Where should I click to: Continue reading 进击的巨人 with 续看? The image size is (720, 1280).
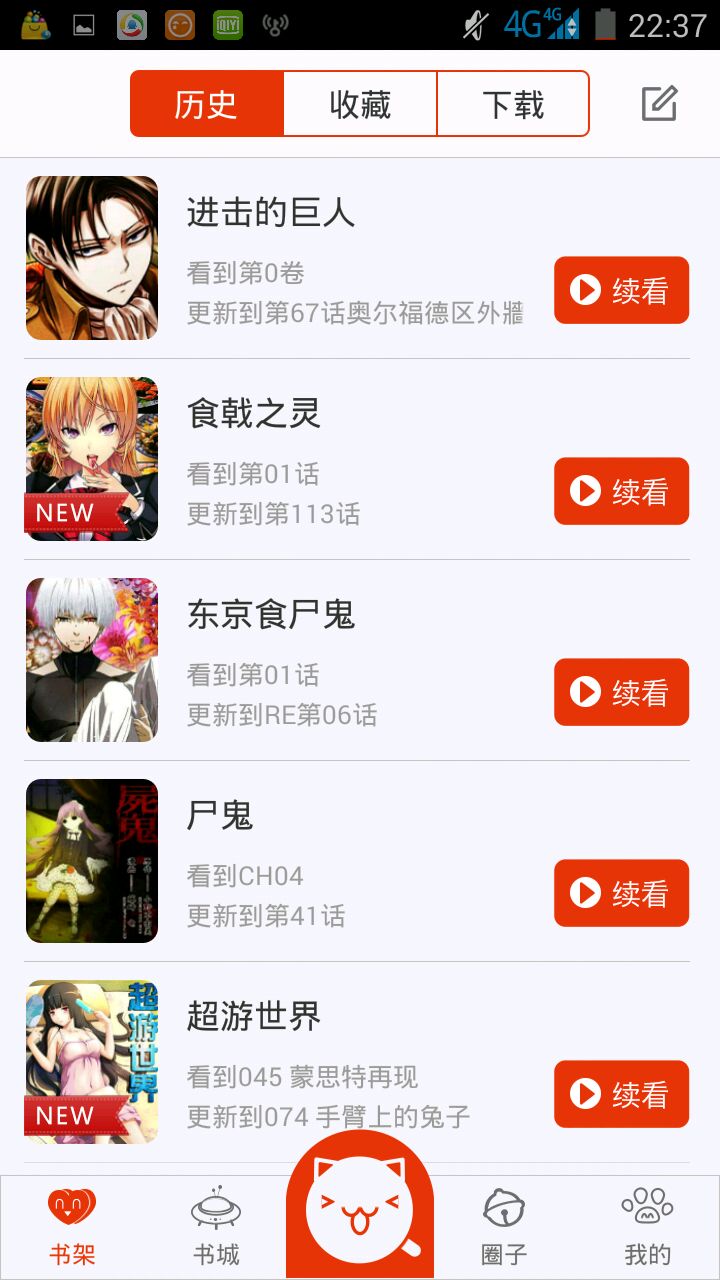coord(621,290)
